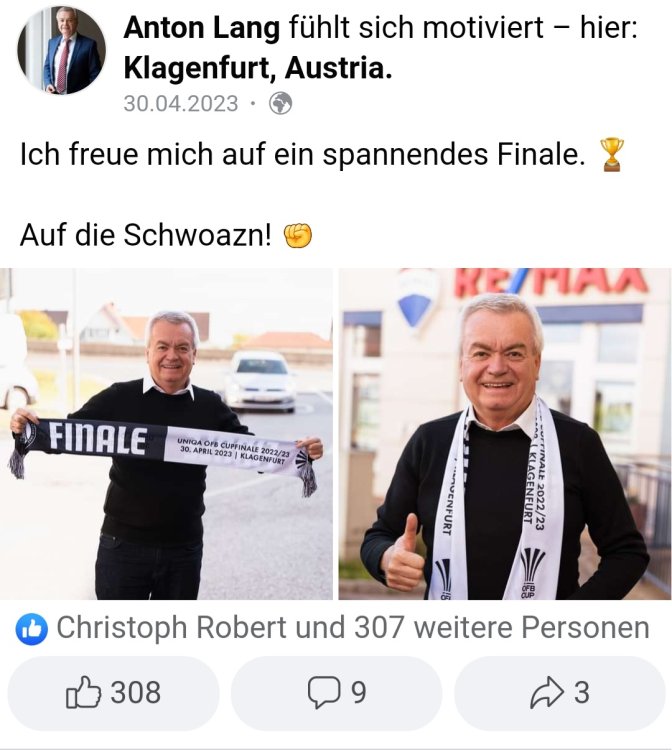Open Anton Lang's profile name link
Viewport: 672px width, 750px height.
201,28
